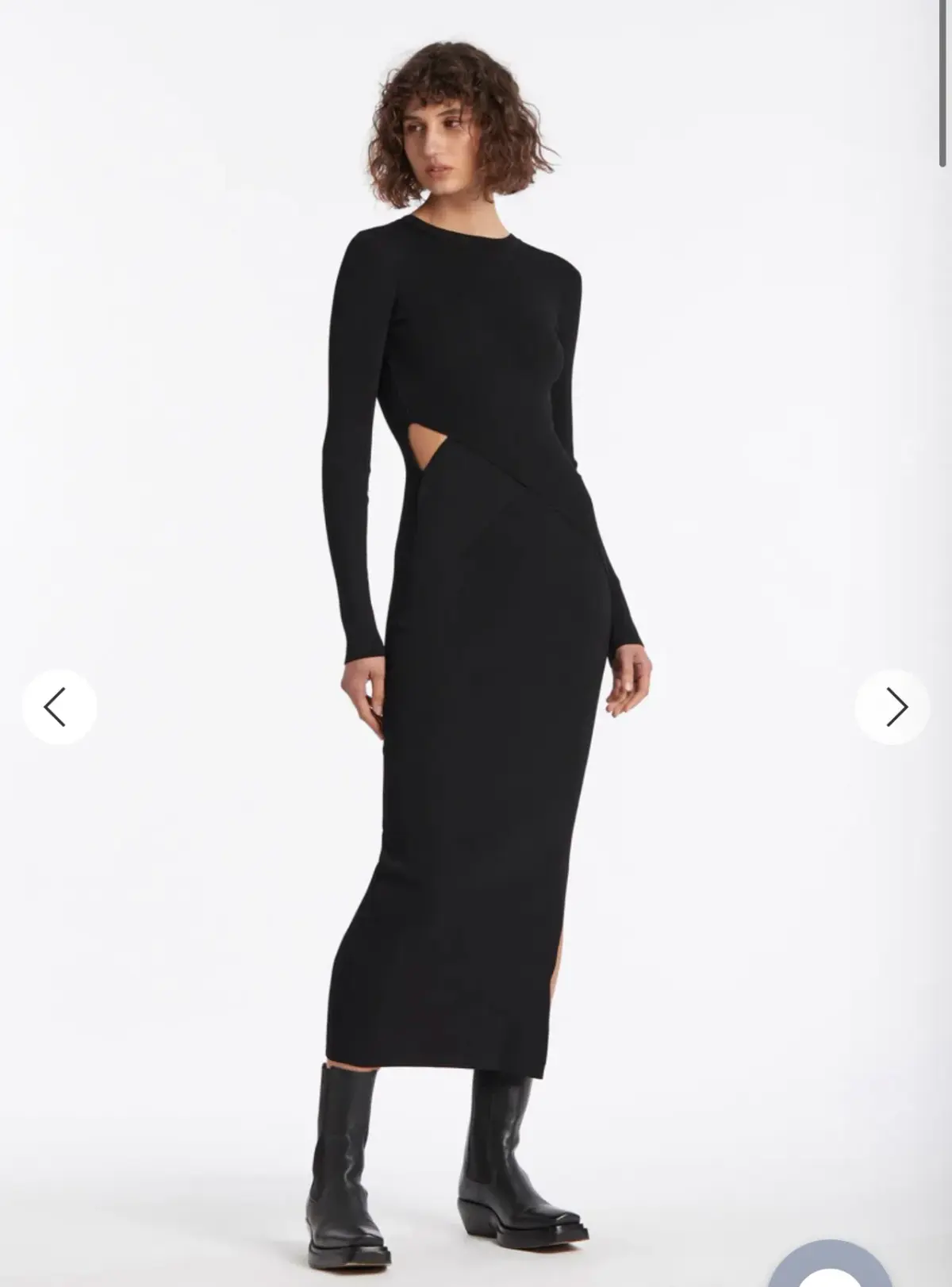Screen dimensions: 952x1287
Task: Show the next product image
Action: 893,706
